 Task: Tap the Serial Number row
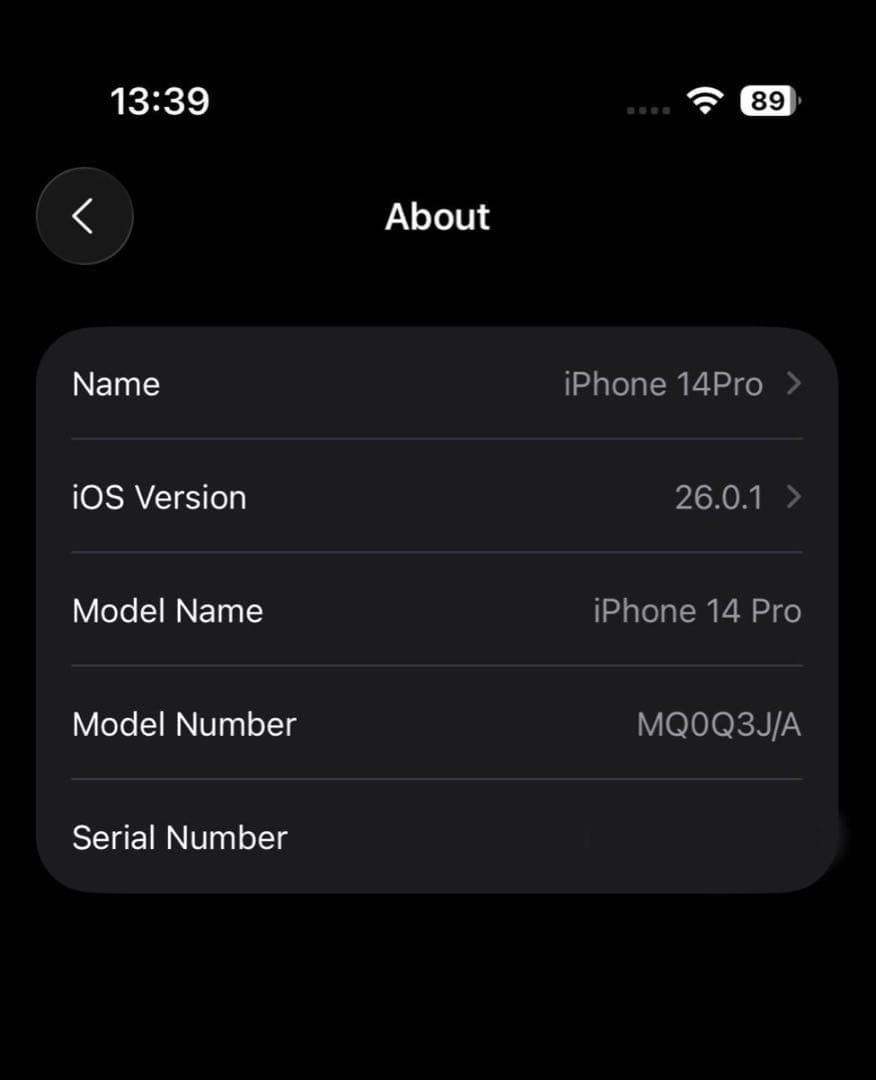[436, 837]
